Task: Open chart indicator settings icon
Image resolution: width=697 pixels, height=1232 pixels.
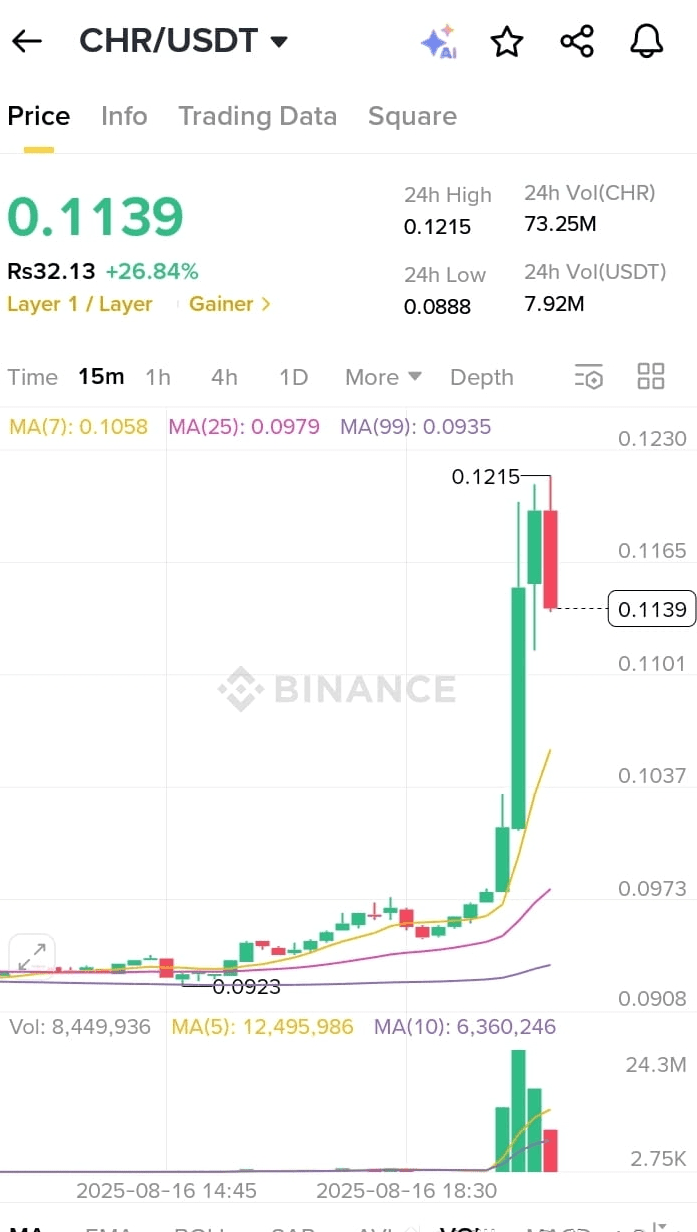Action: tap(589, 377)
